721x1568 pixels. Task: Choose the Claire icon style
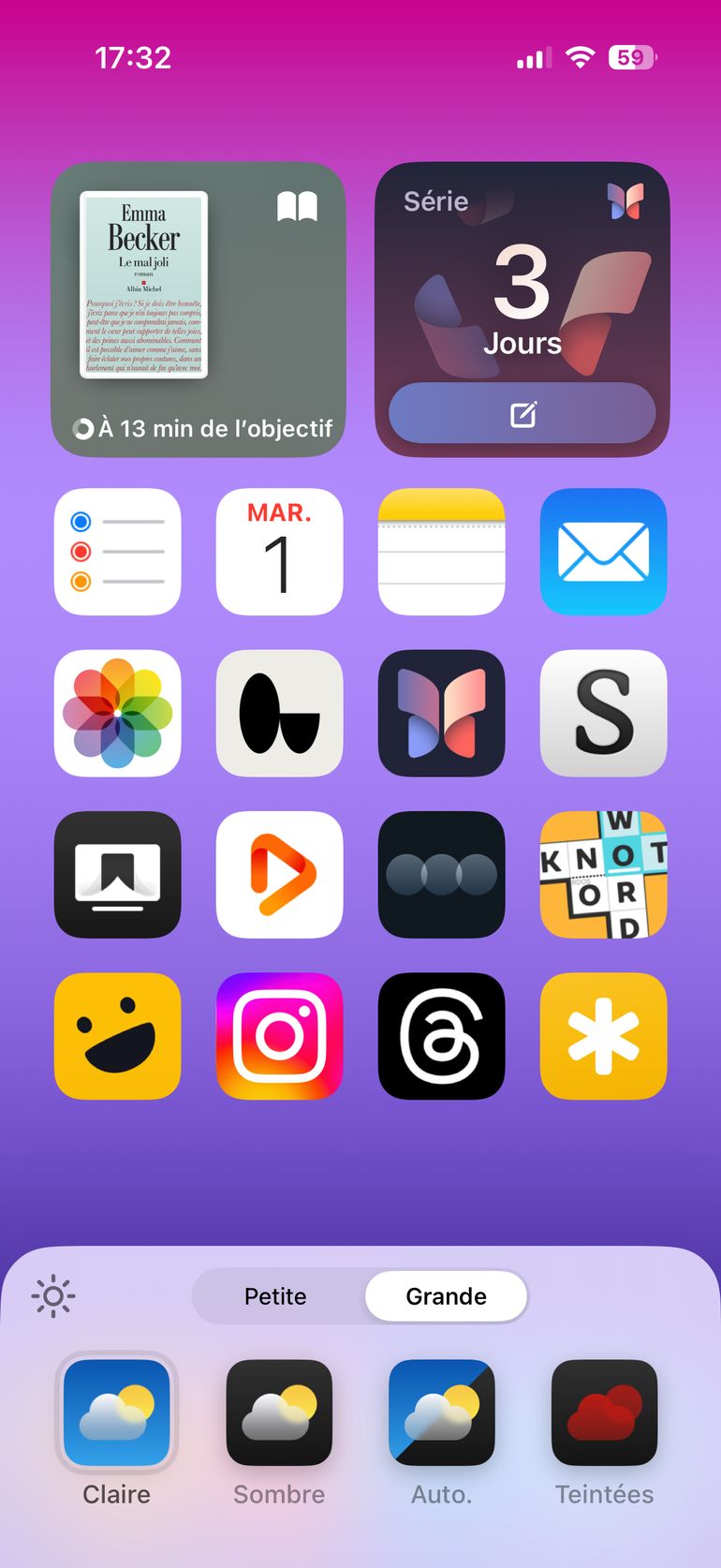pos(117,1413)
